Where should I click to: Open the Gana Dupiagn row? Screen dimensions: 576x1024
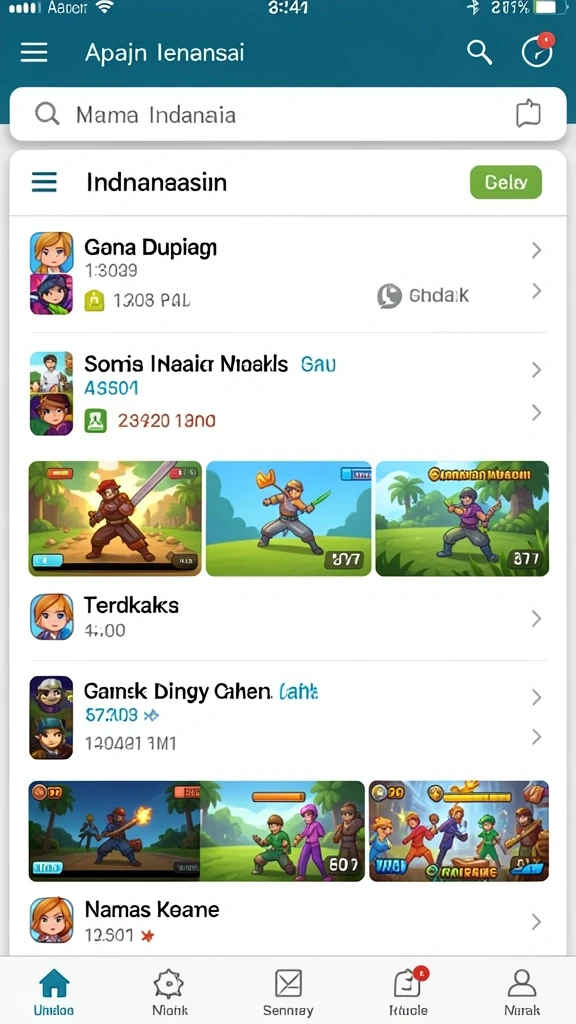[x=287, y=273]
